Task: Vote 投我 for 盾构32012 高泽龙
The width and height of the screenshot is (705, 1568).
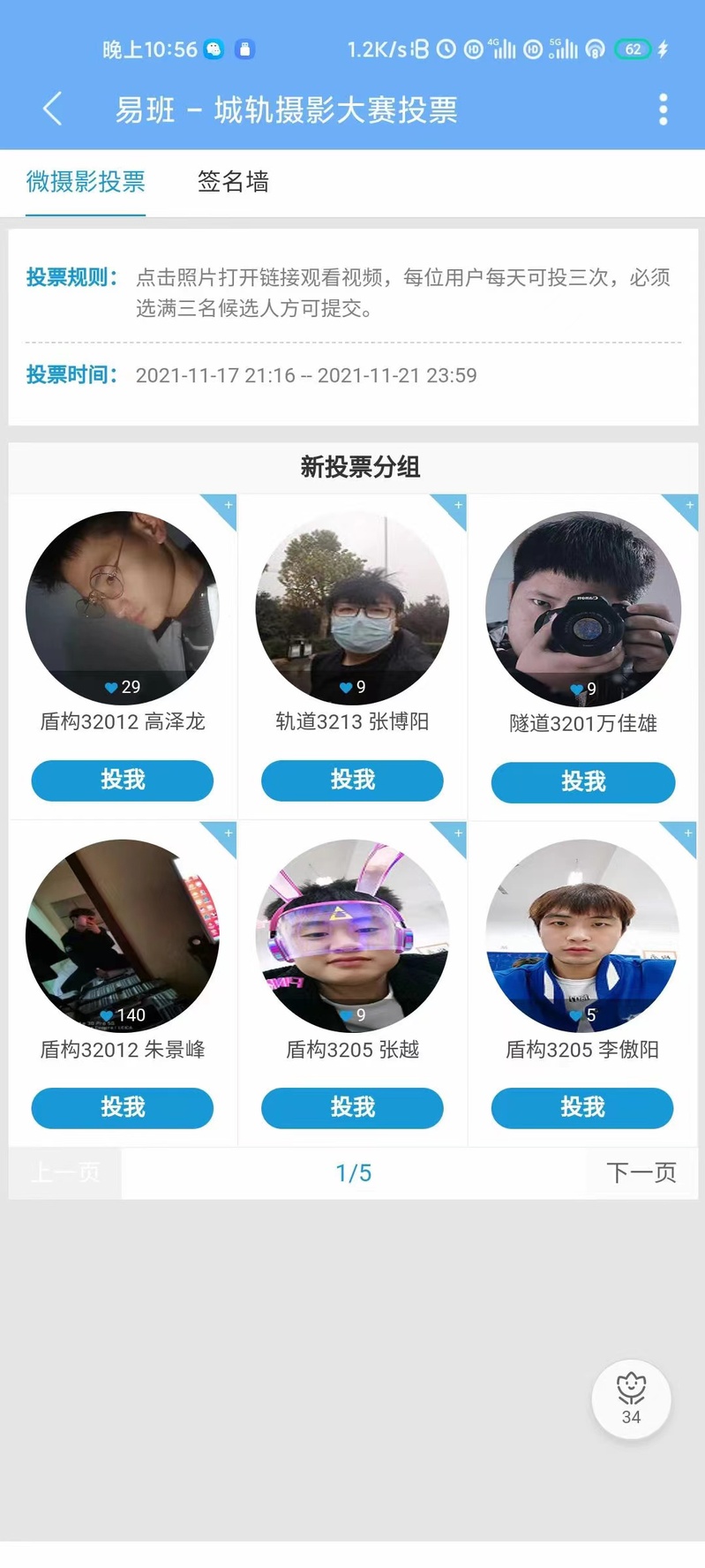Action: point(123,780)
